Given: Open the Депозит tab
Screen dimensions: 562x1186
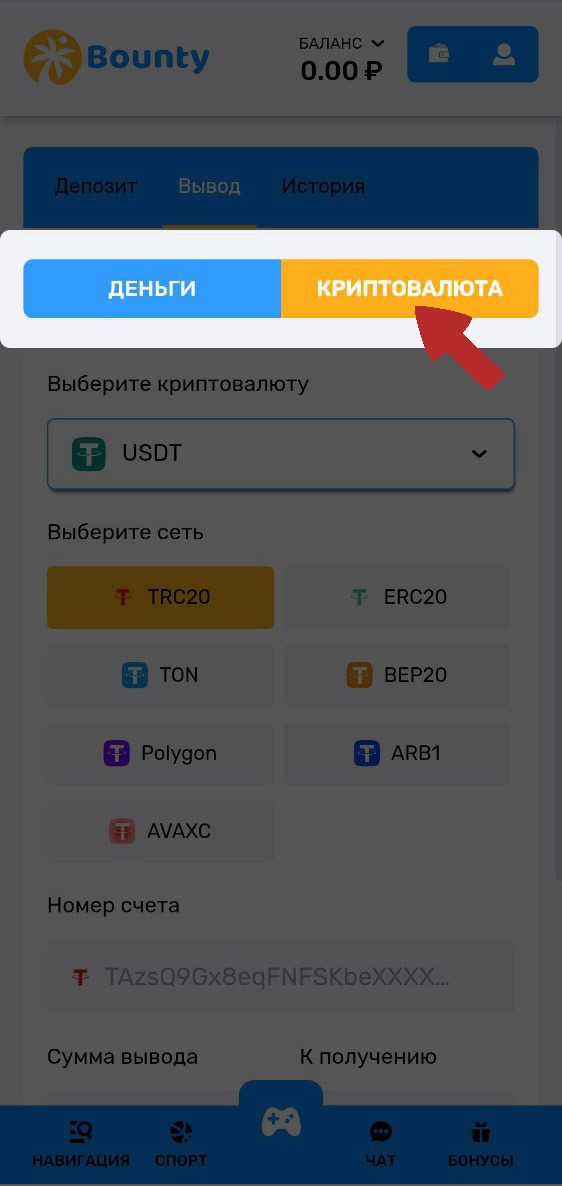Looking at the screenshot, I should 95,186.
